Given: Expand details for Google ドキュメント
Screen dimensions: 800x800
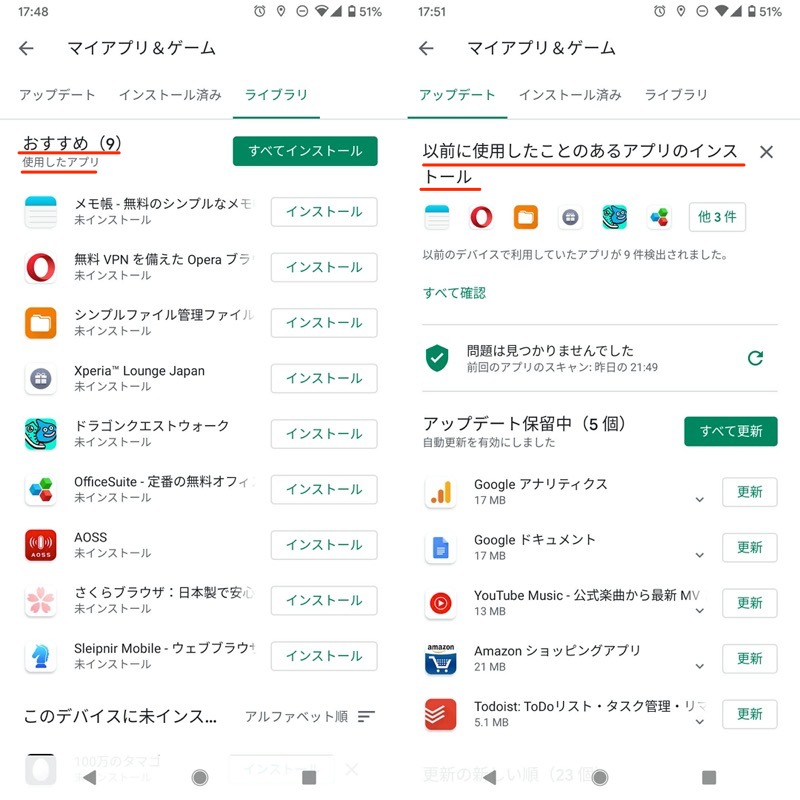Looking at the screenshot, I should (x=699, y=553).
